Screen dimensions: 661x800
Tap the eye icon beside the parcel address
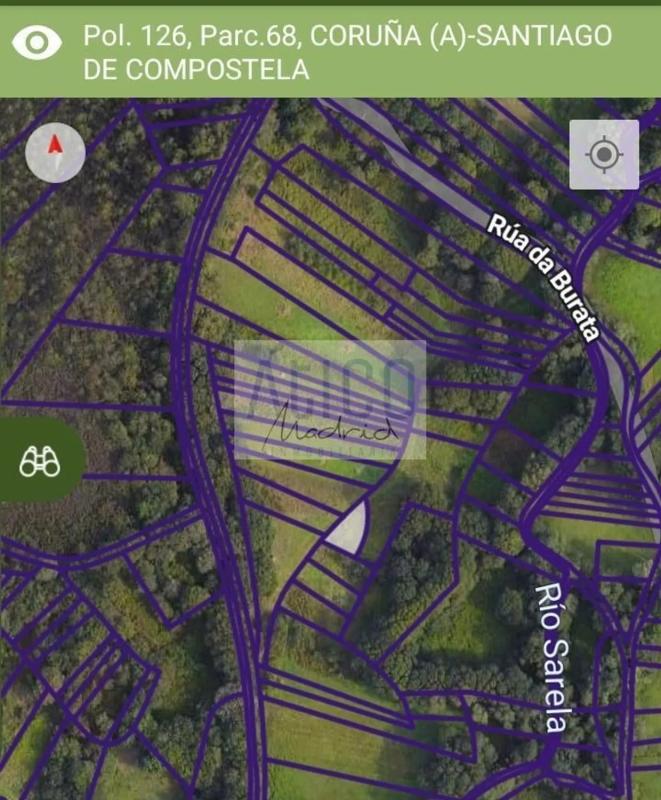38,43
